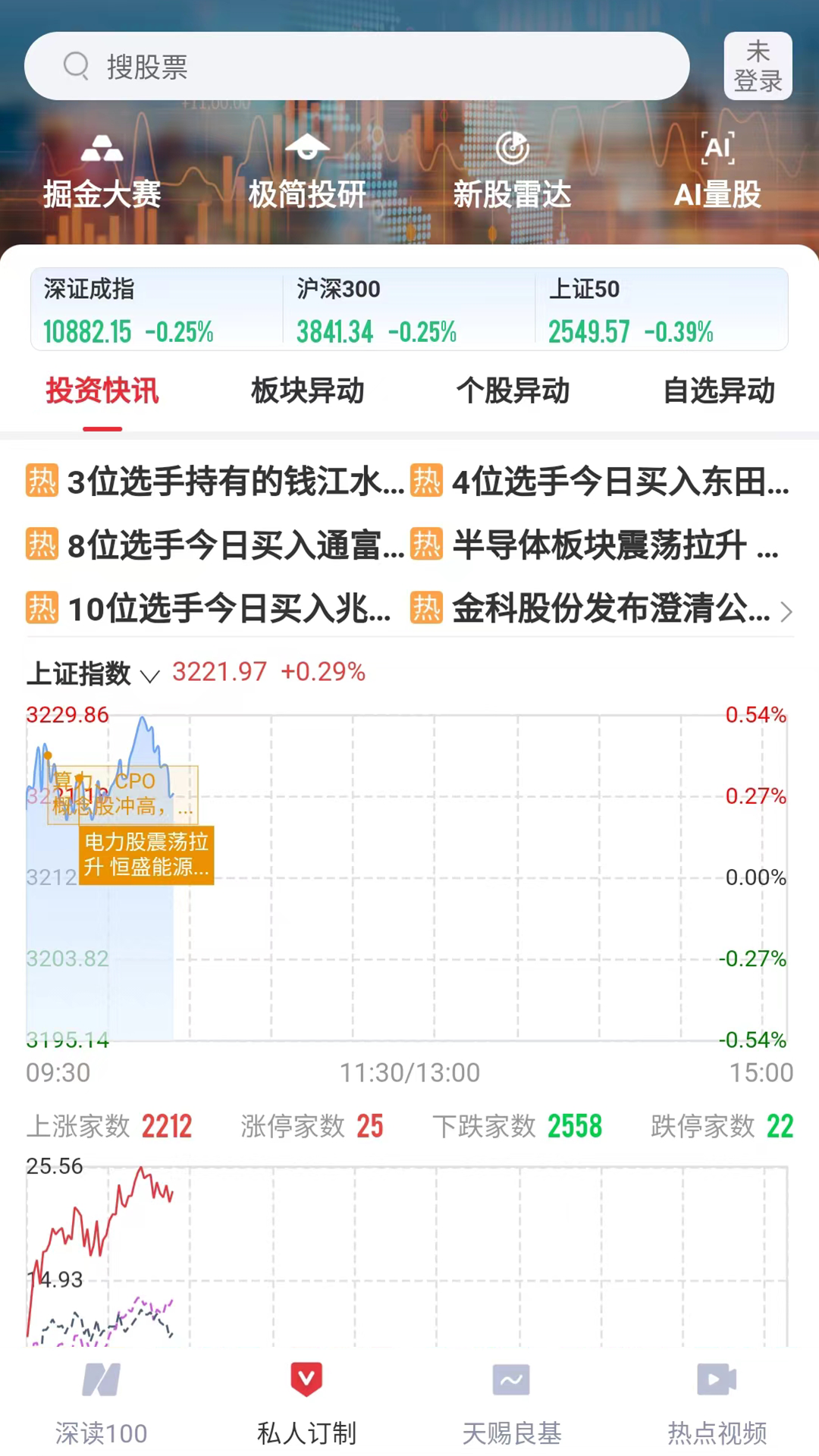Open 深读100 in the bottom navigation
This screenshot has width=819, height=1456.
(x=102, y=1403)
